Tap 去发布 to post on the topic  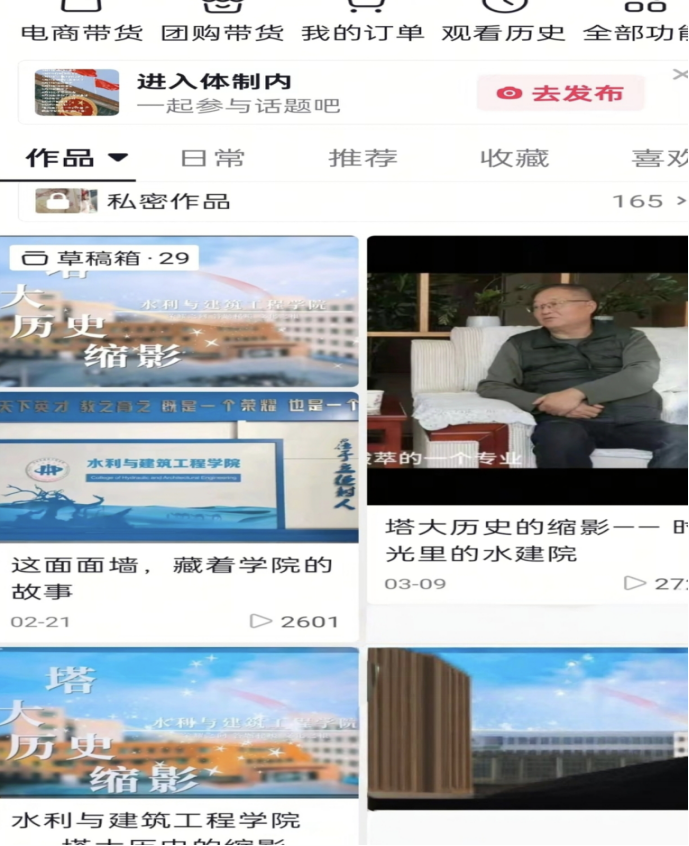(560, 93)
